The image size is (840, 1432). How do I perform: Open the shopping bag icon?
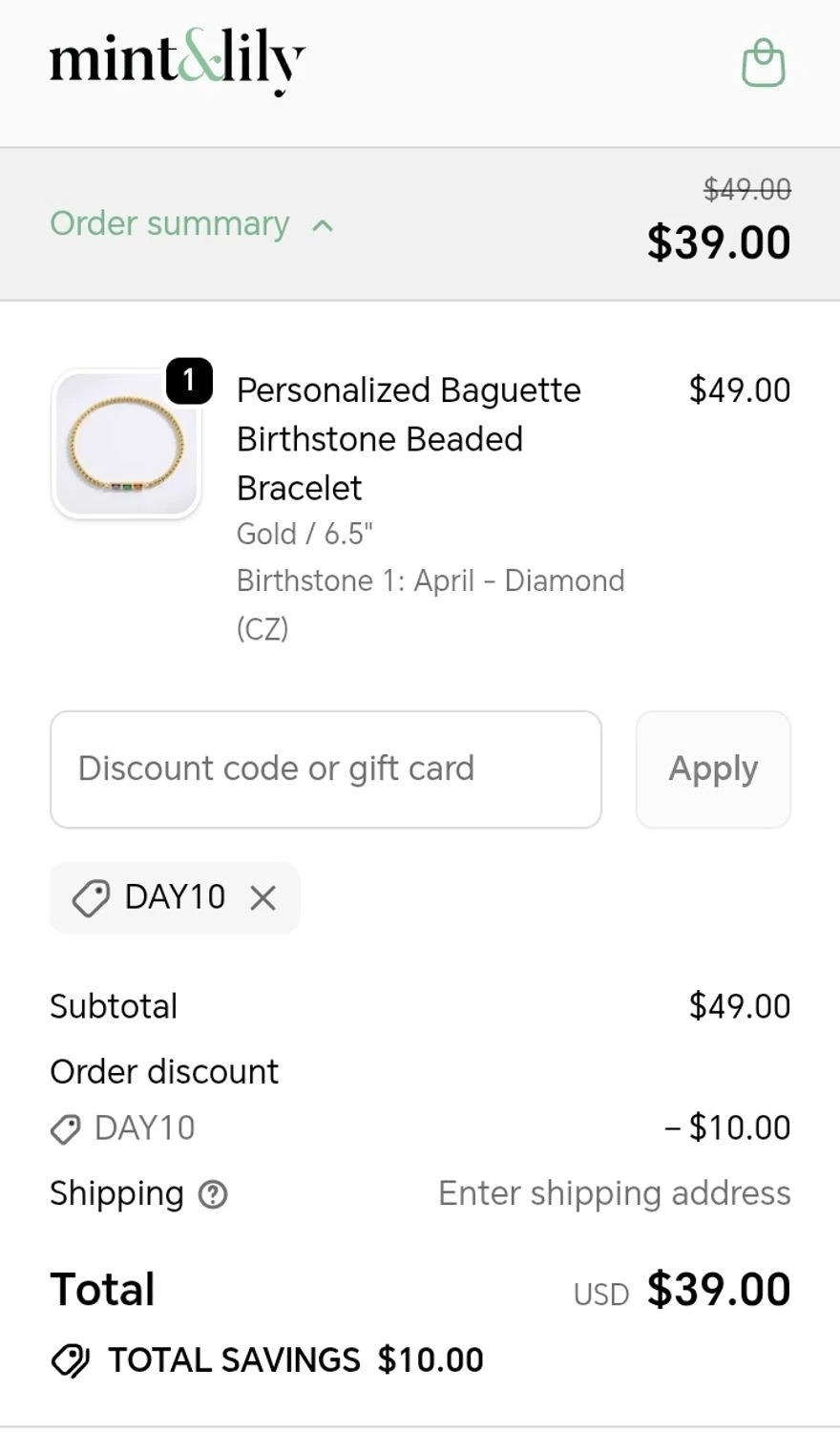[x=764, y=63]
